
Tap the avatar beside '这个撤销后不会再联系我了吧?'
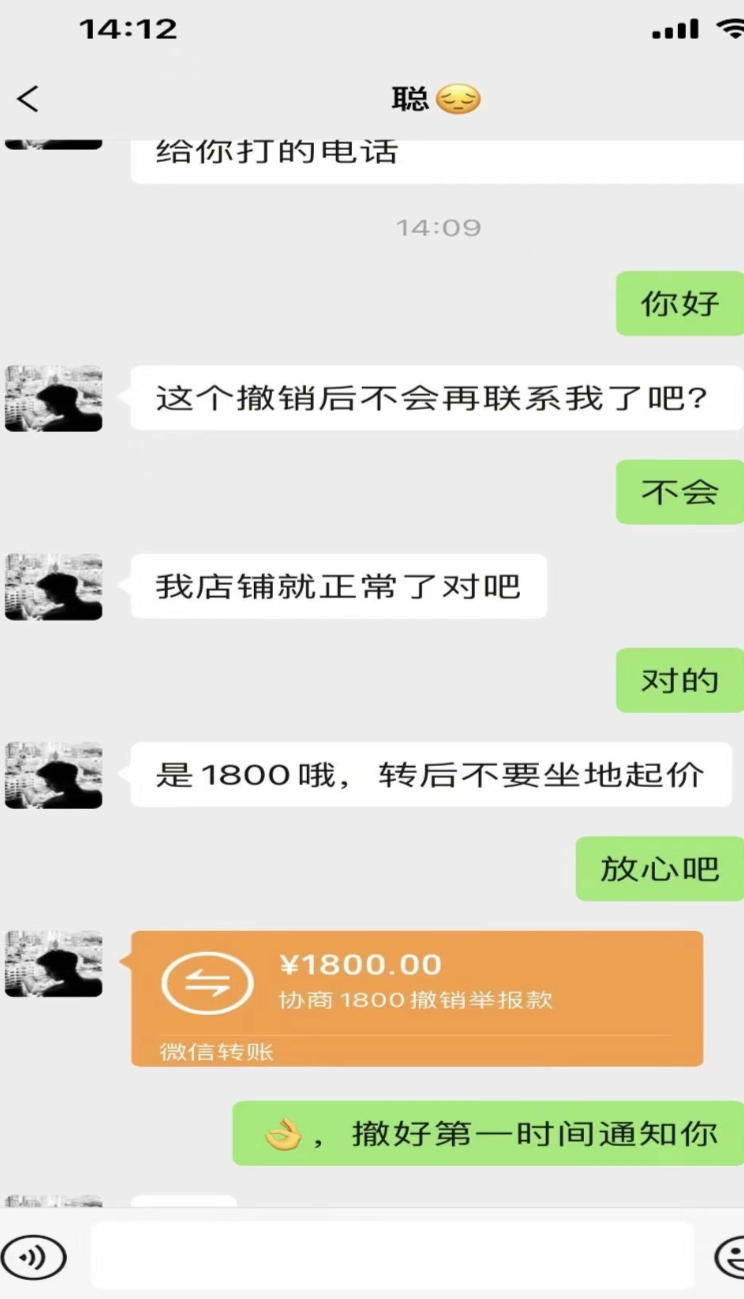(53, 397)
